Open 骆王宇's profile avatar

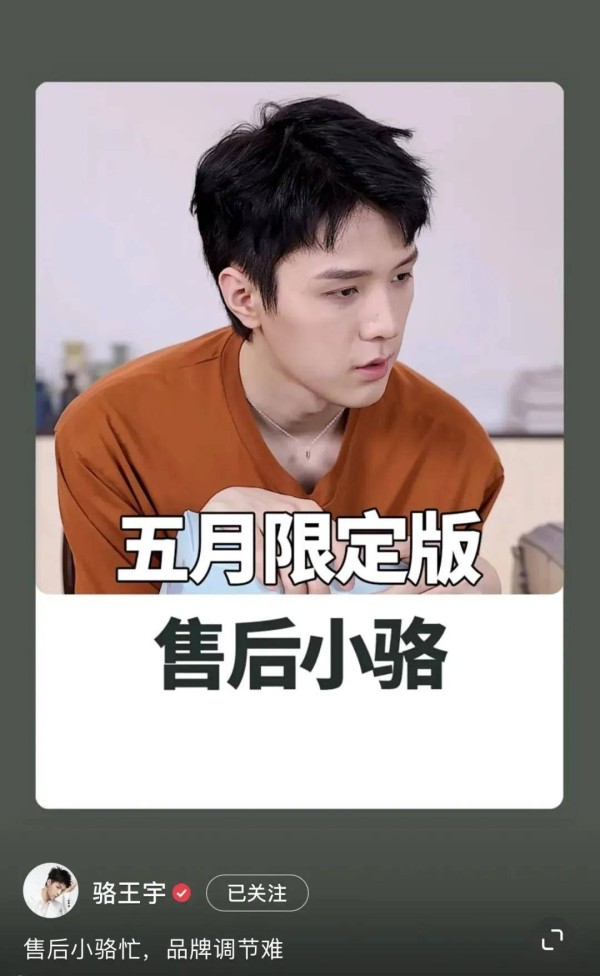(x=51, y=890)
